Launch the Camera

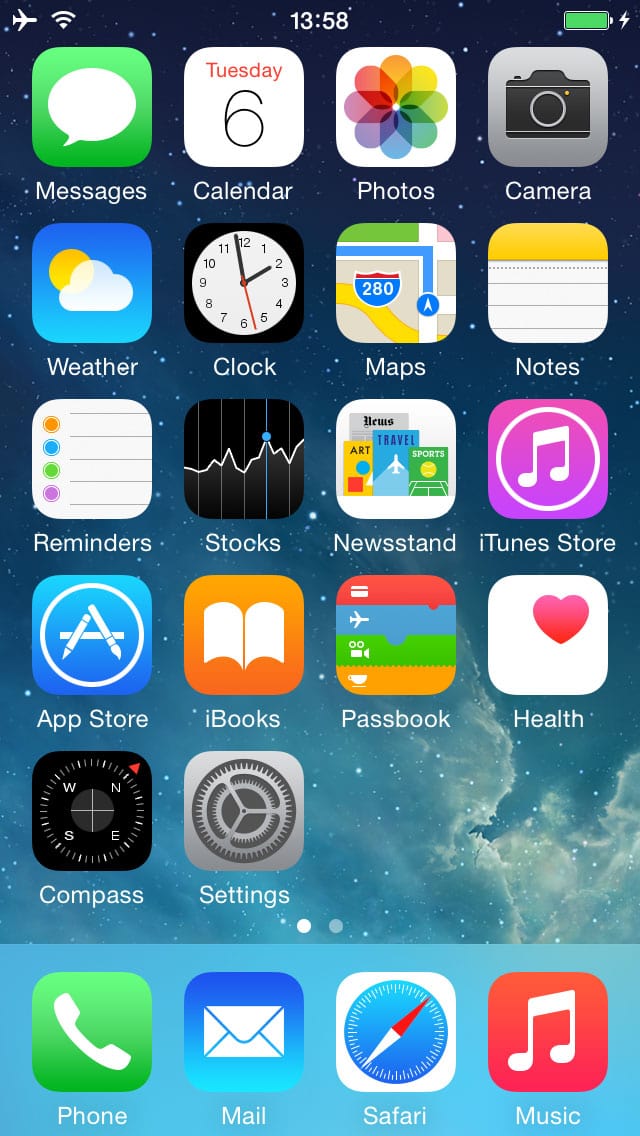[548, 107]
